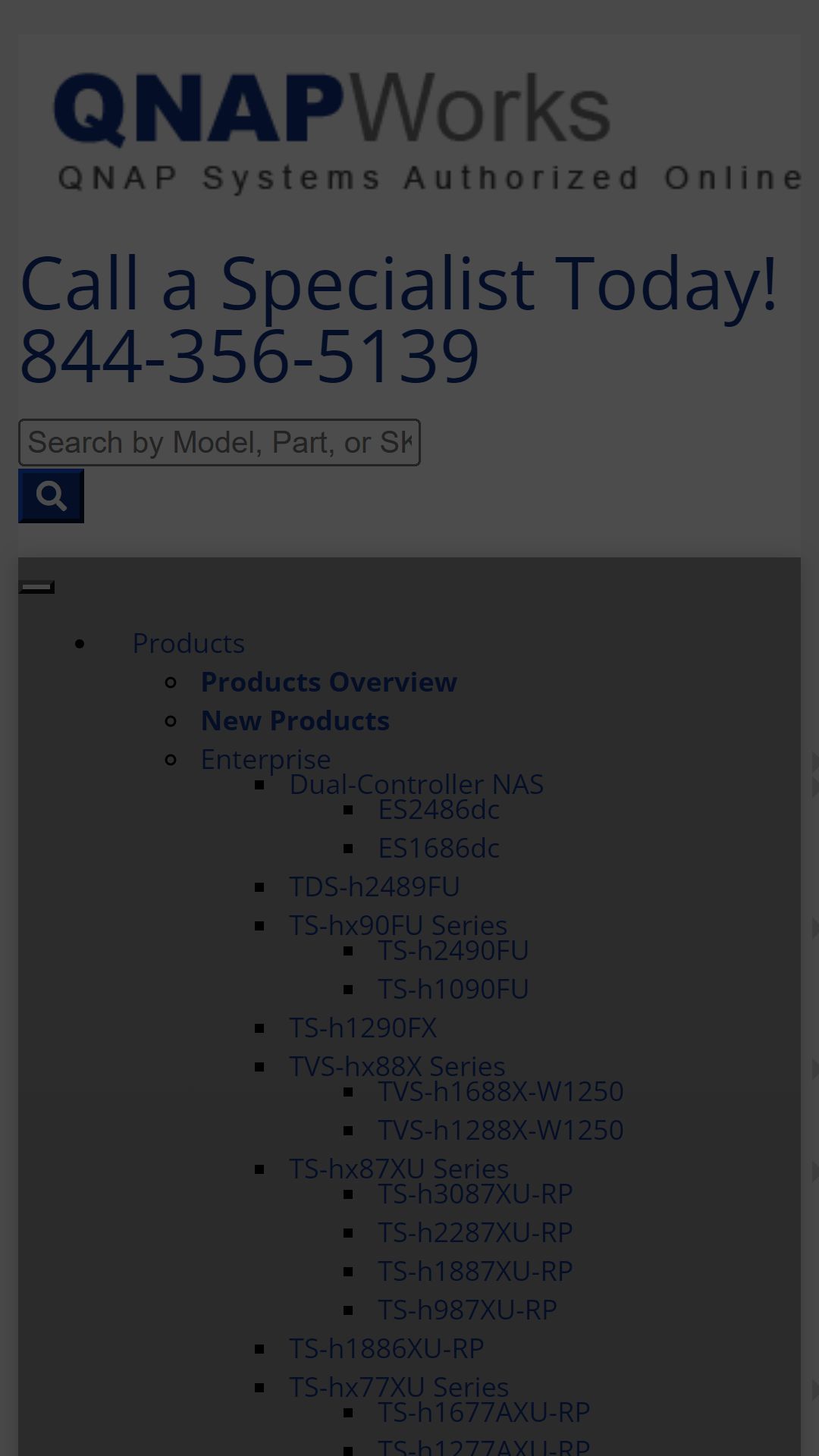Screen dimensions: 819x1456
Task: Open TS-hx87XU Series link
Action: tap(399, 1169)
